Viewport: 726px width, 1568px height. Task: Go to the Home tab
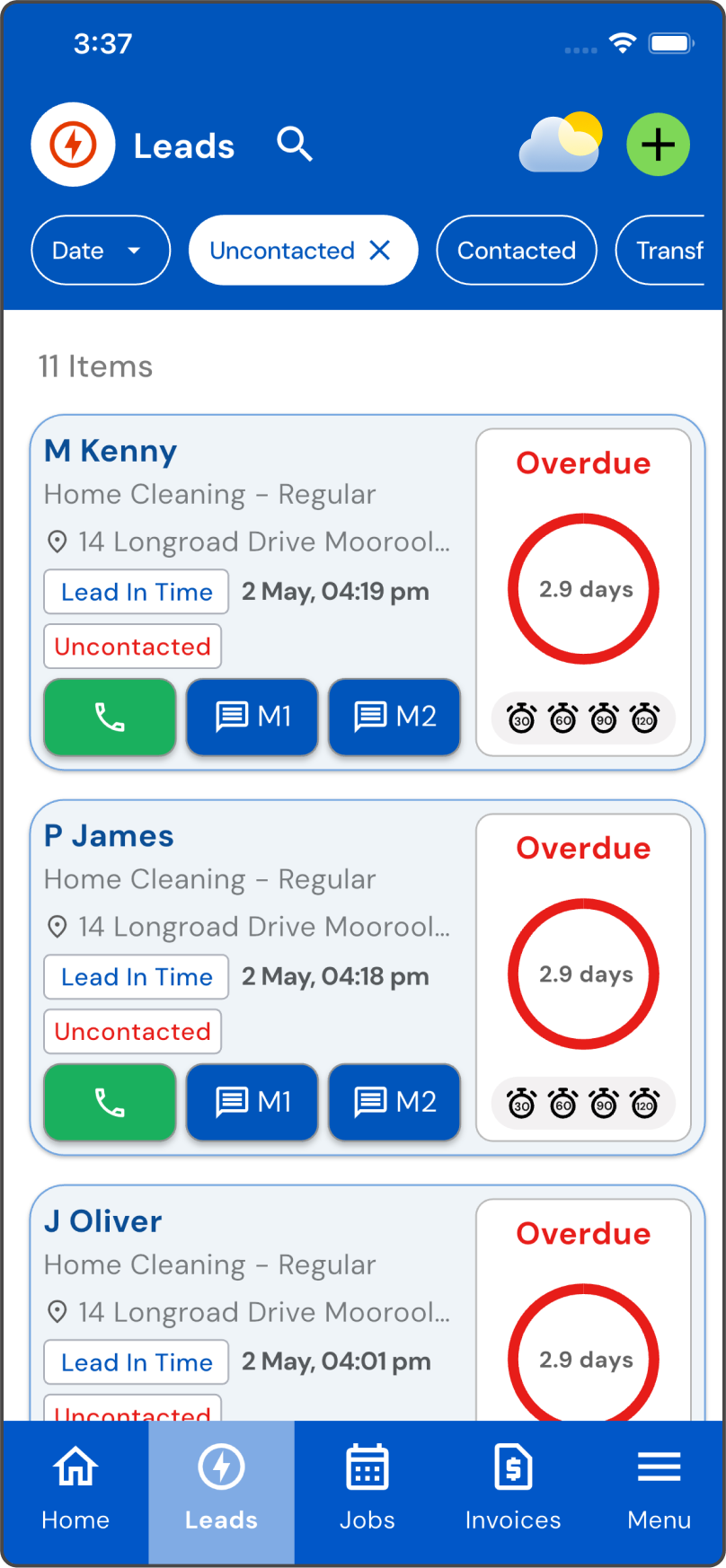tap(75, 1491)
